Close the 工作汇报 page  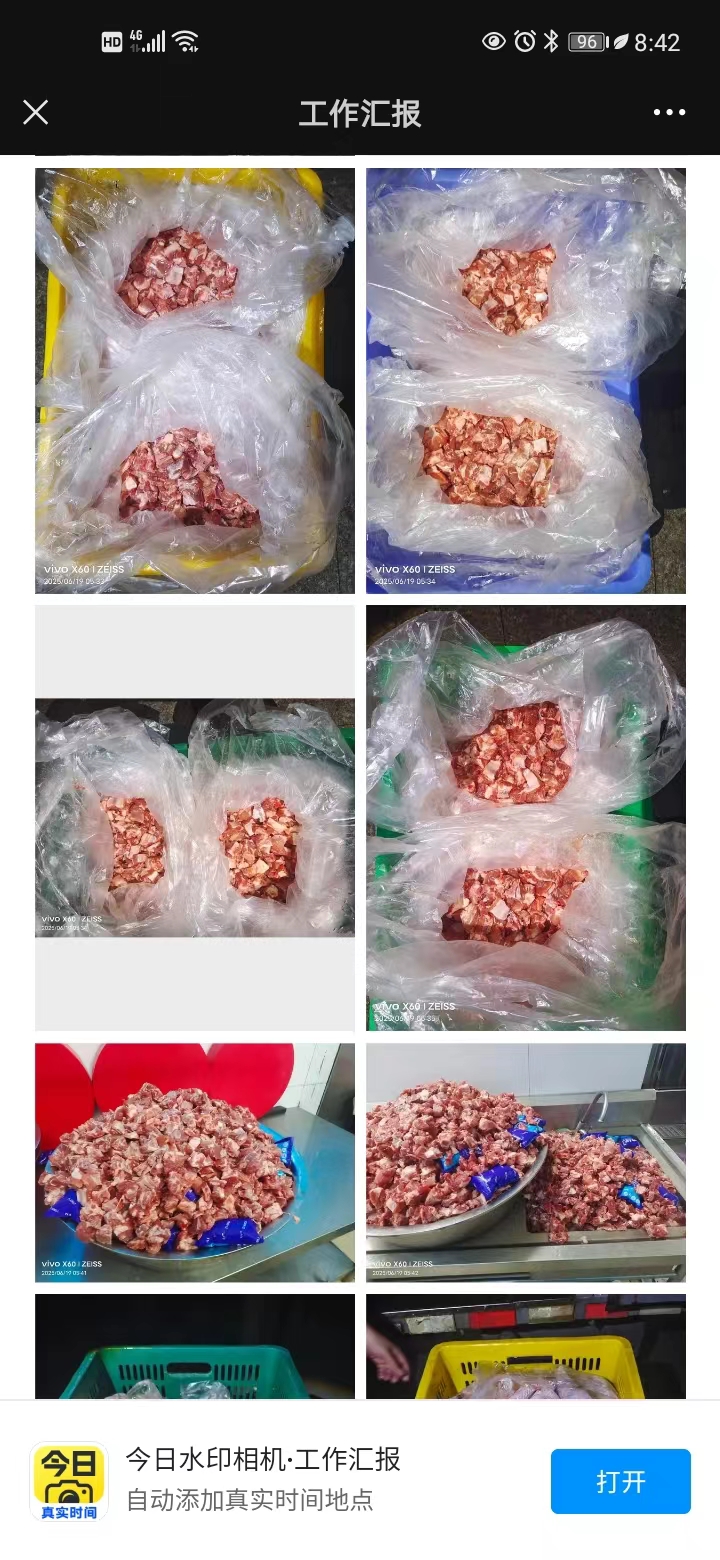[x=36, y=112]
